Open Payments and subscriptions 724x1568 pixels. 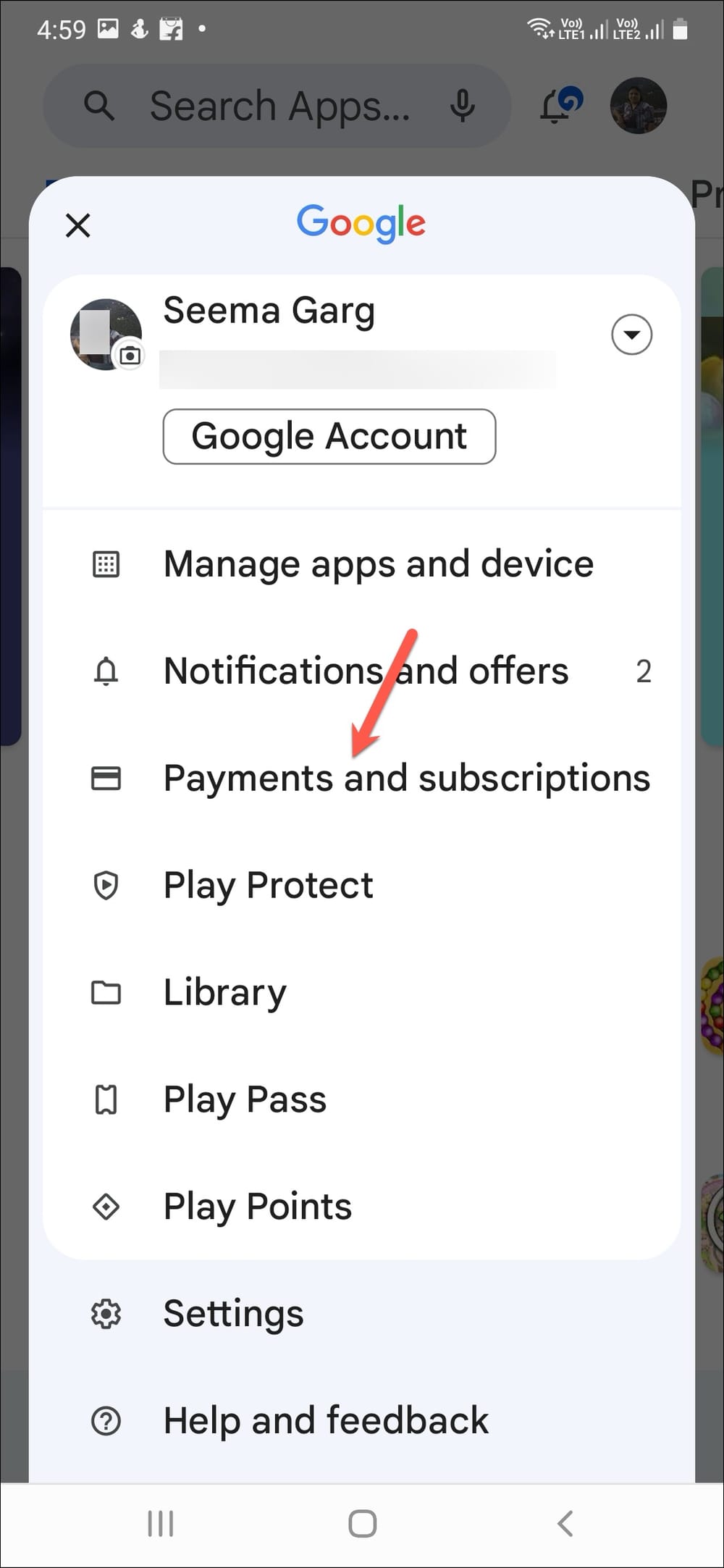point(406,778)
